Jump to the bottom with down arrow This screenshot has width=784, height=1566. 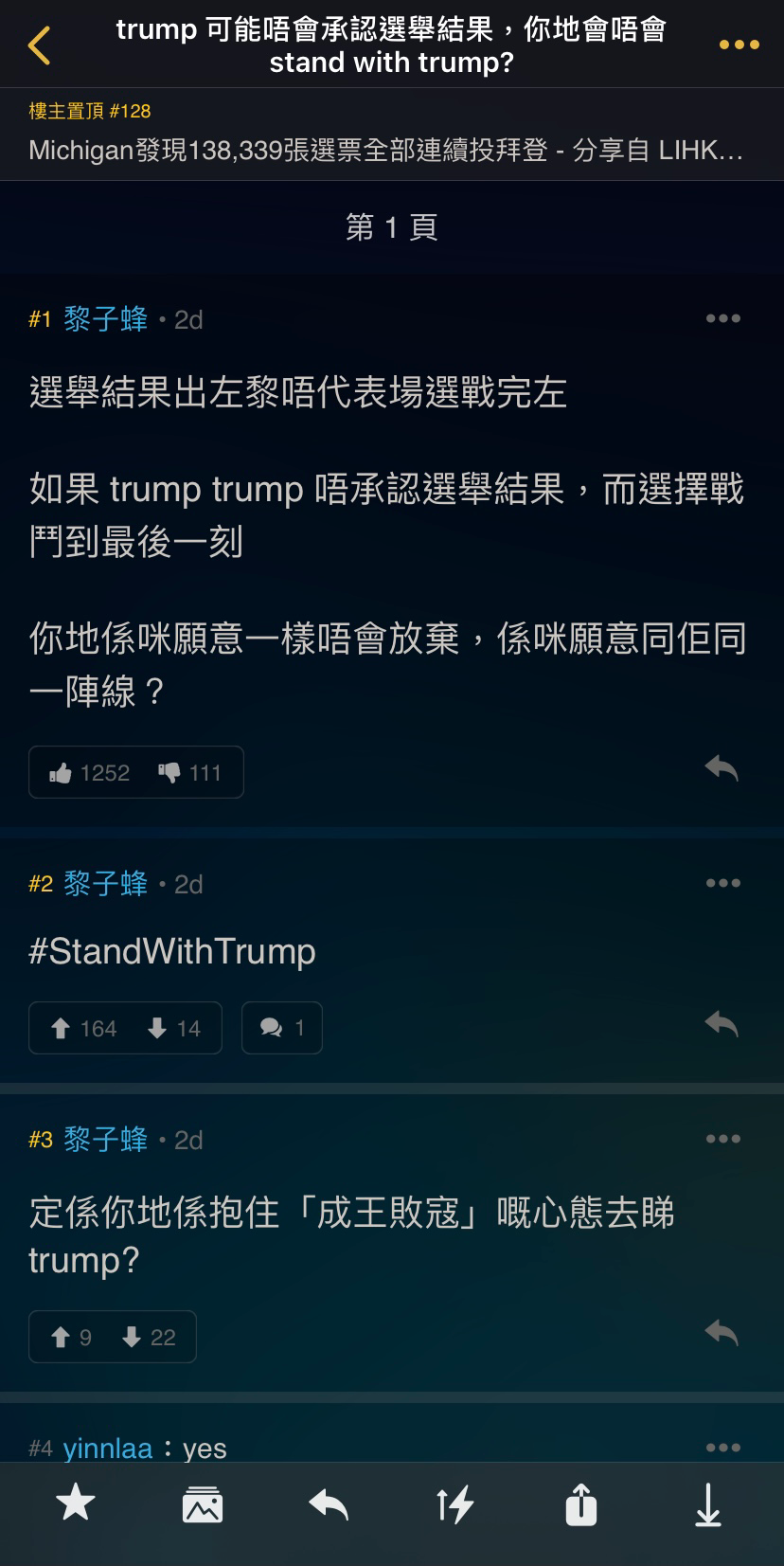point(708,1504)
